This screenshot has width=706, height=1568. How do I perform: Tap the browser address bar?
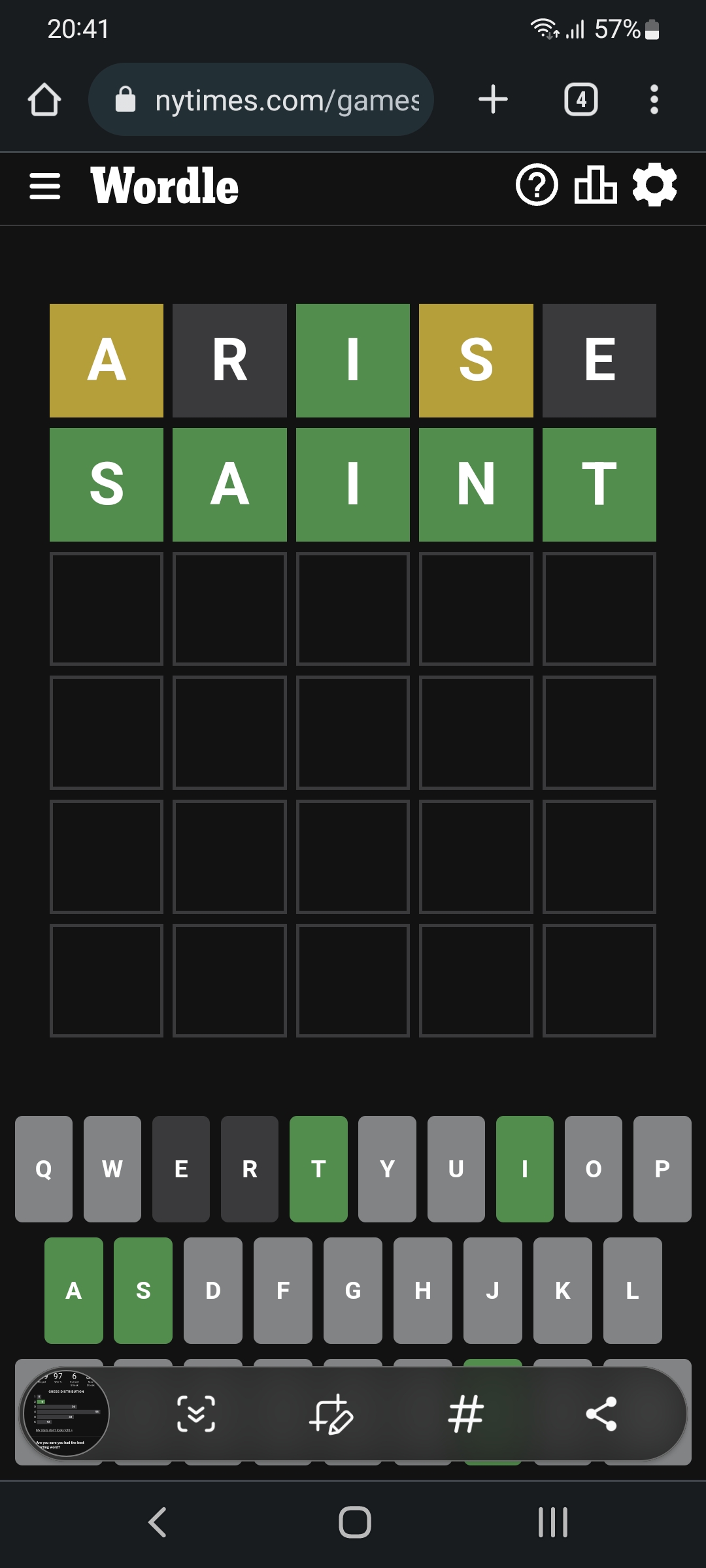click(x=261, y=100)
